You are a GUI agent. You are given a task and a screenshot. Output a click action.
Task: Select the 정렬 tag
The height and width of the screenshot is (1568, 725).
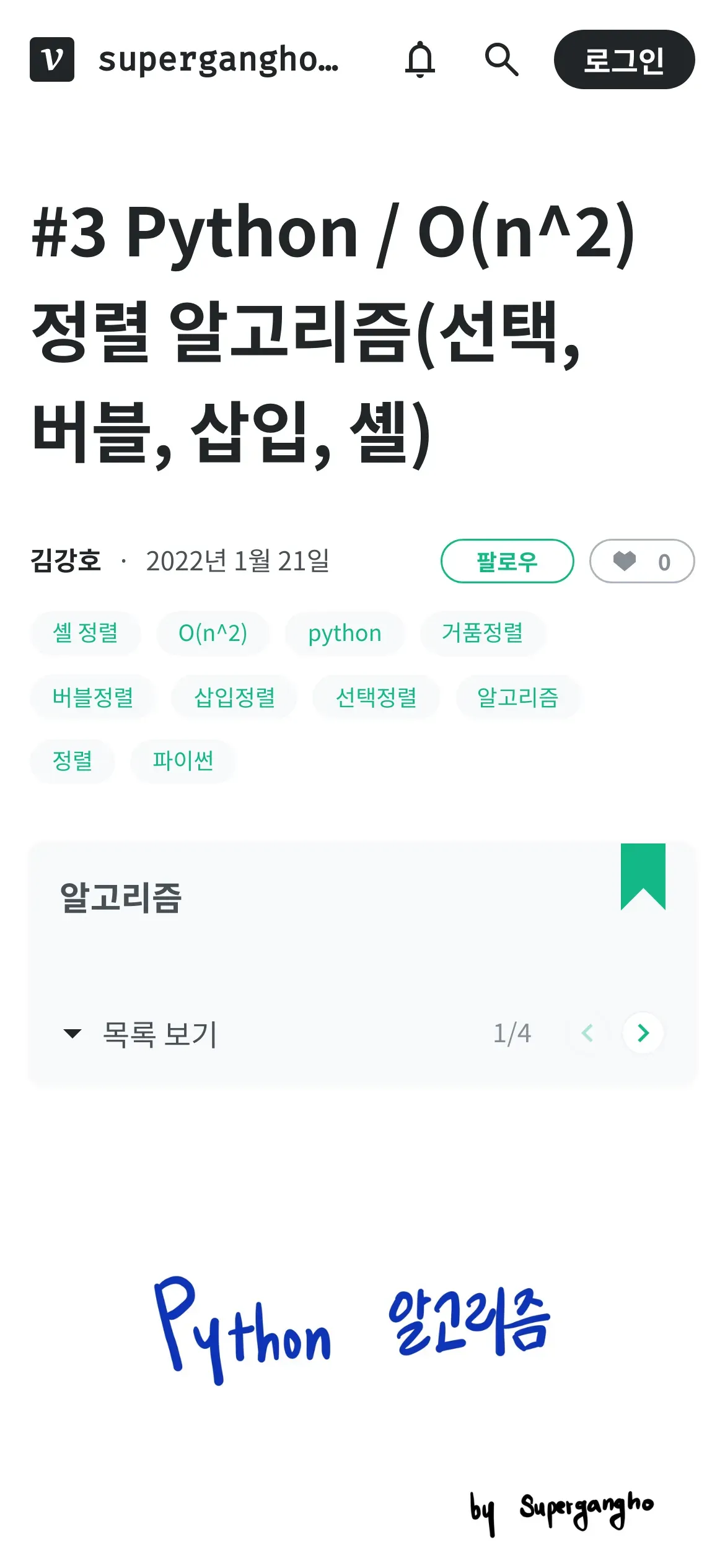tap(72, 761)
